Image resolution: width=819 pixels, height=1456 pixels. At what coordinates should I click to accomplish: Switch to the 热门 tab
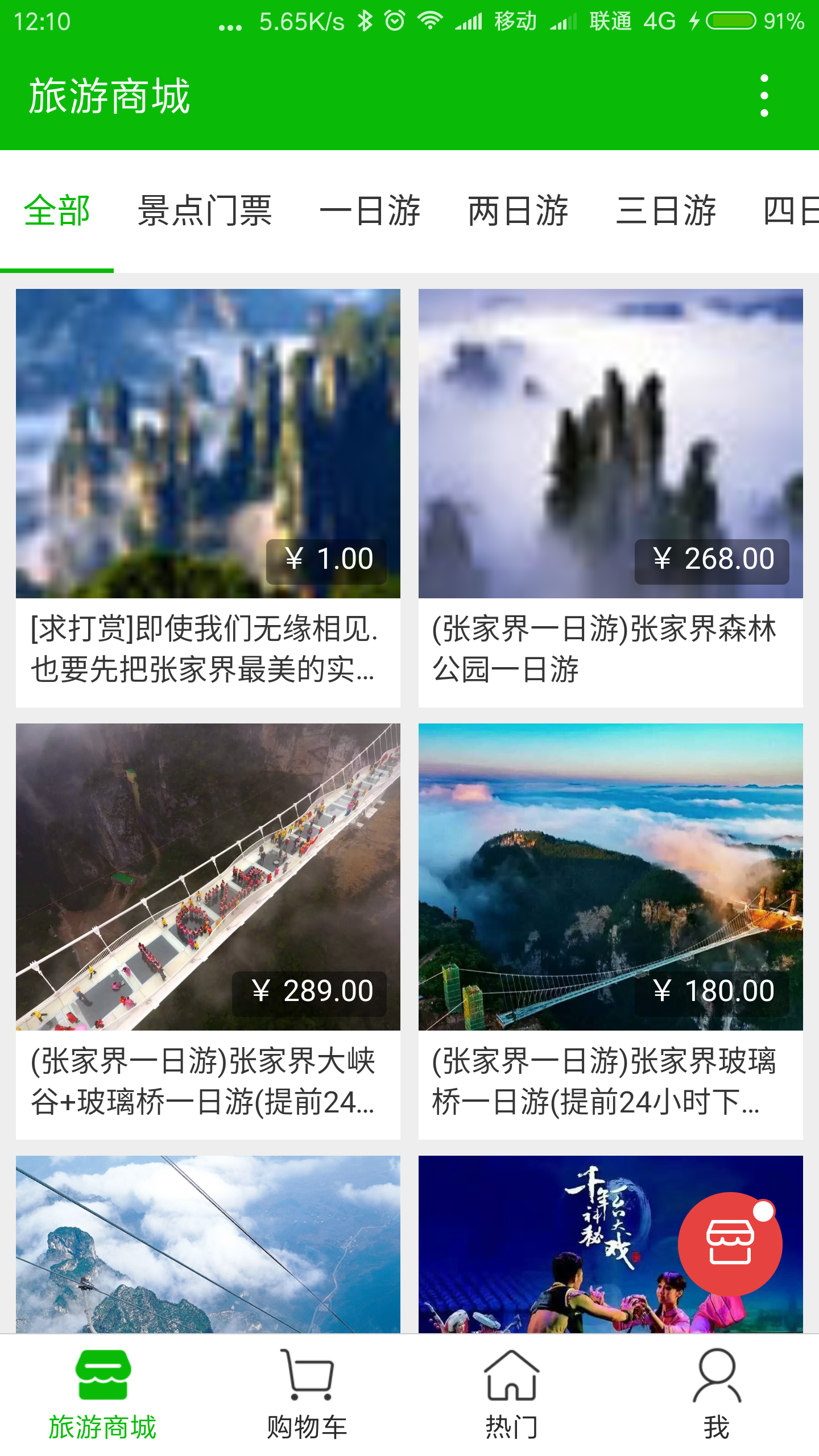point(511,1395)
